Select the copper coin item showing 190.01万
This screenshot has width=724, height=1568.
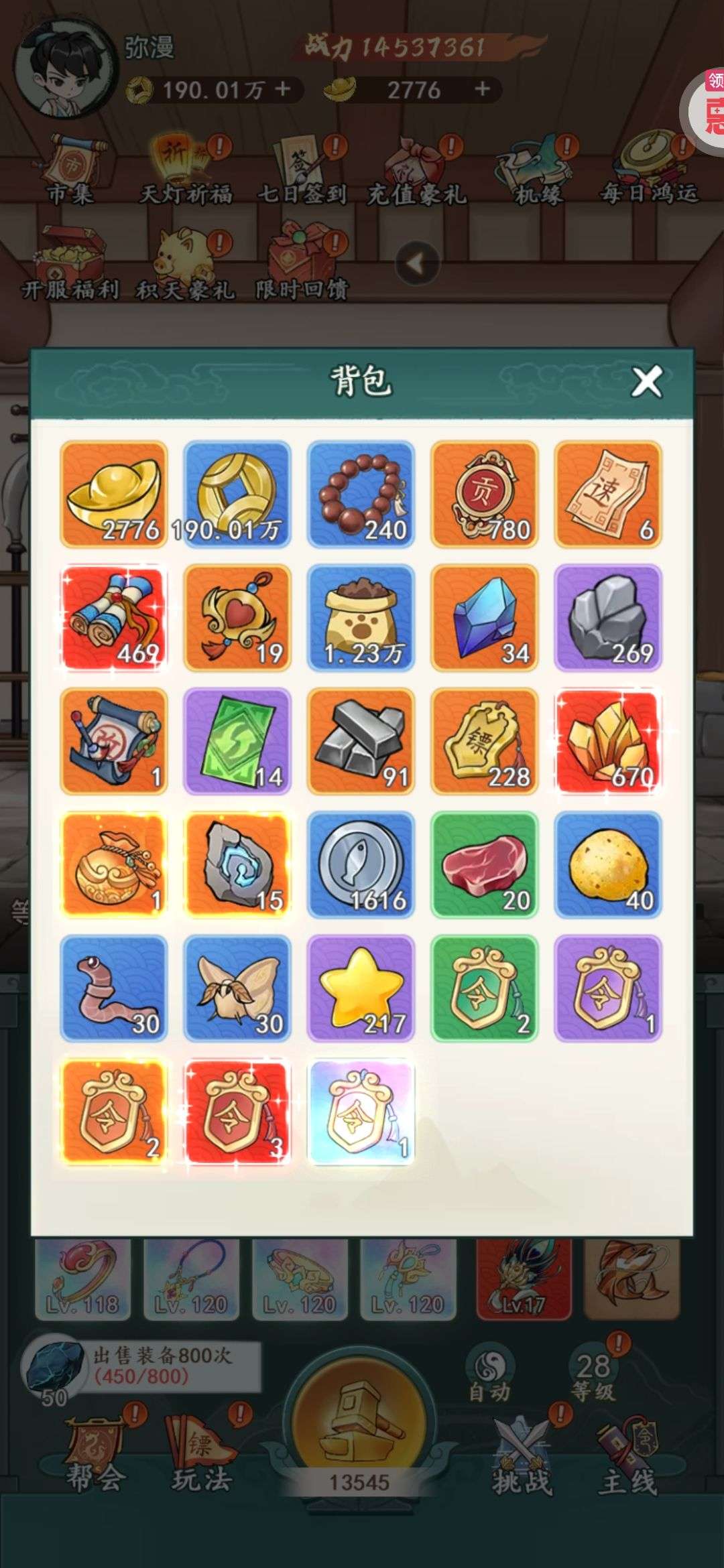tap(237, 495)
